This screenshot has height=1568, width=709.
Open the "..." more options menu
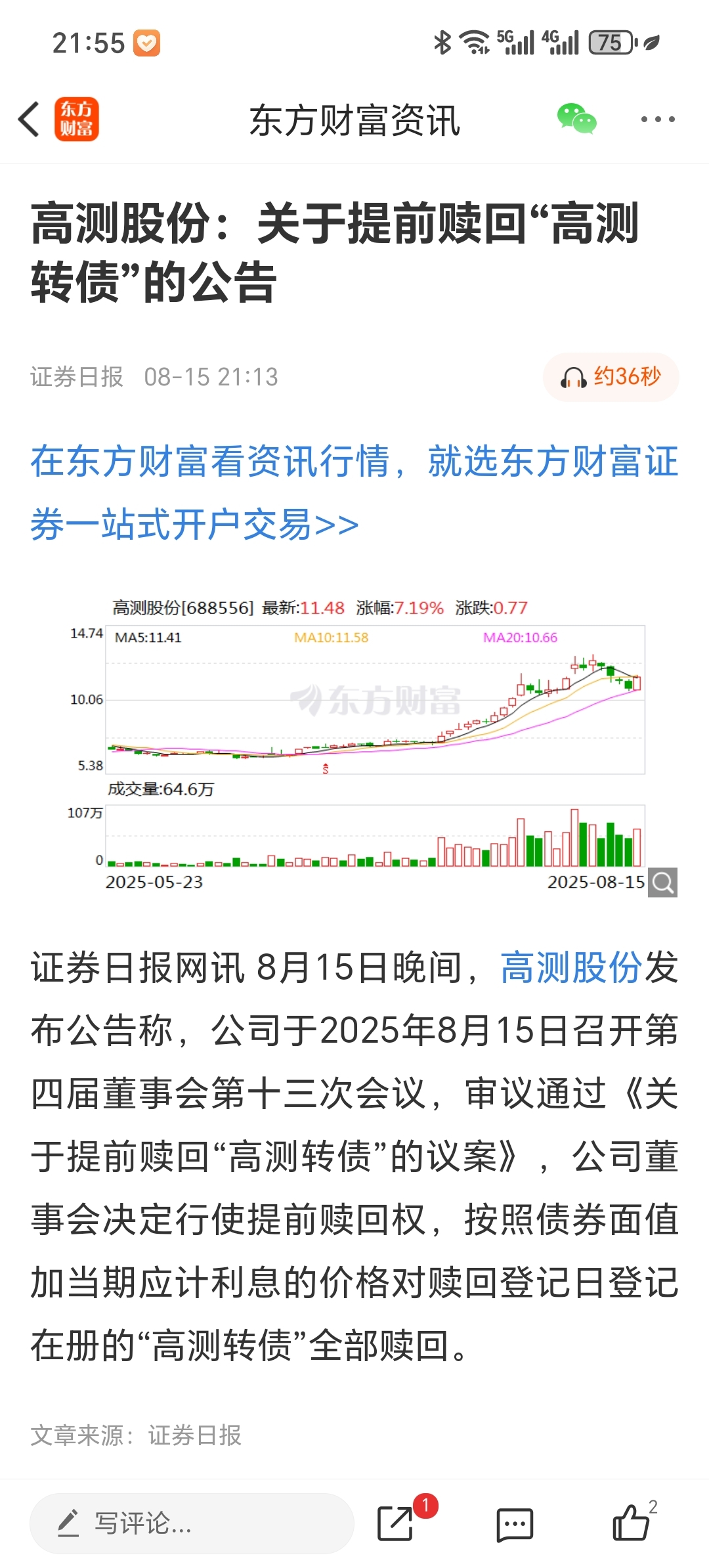(x=658, y=120)
